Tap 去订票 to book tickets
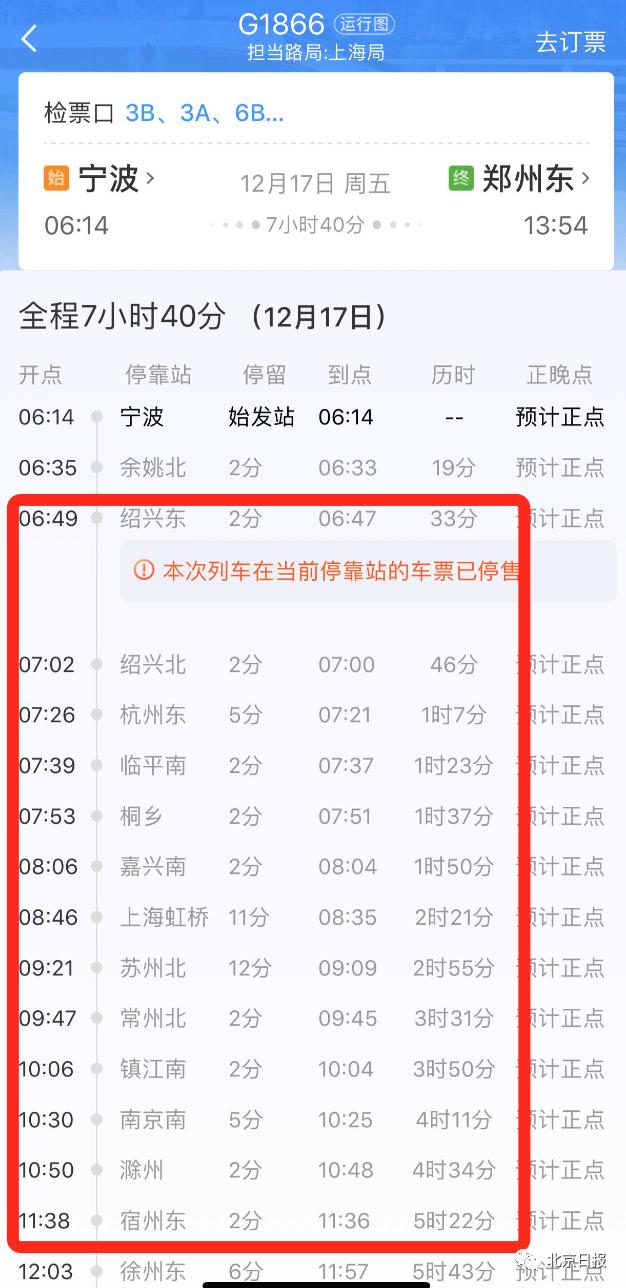The height and width of the screenshot is (1288, 626). point(570,42)
